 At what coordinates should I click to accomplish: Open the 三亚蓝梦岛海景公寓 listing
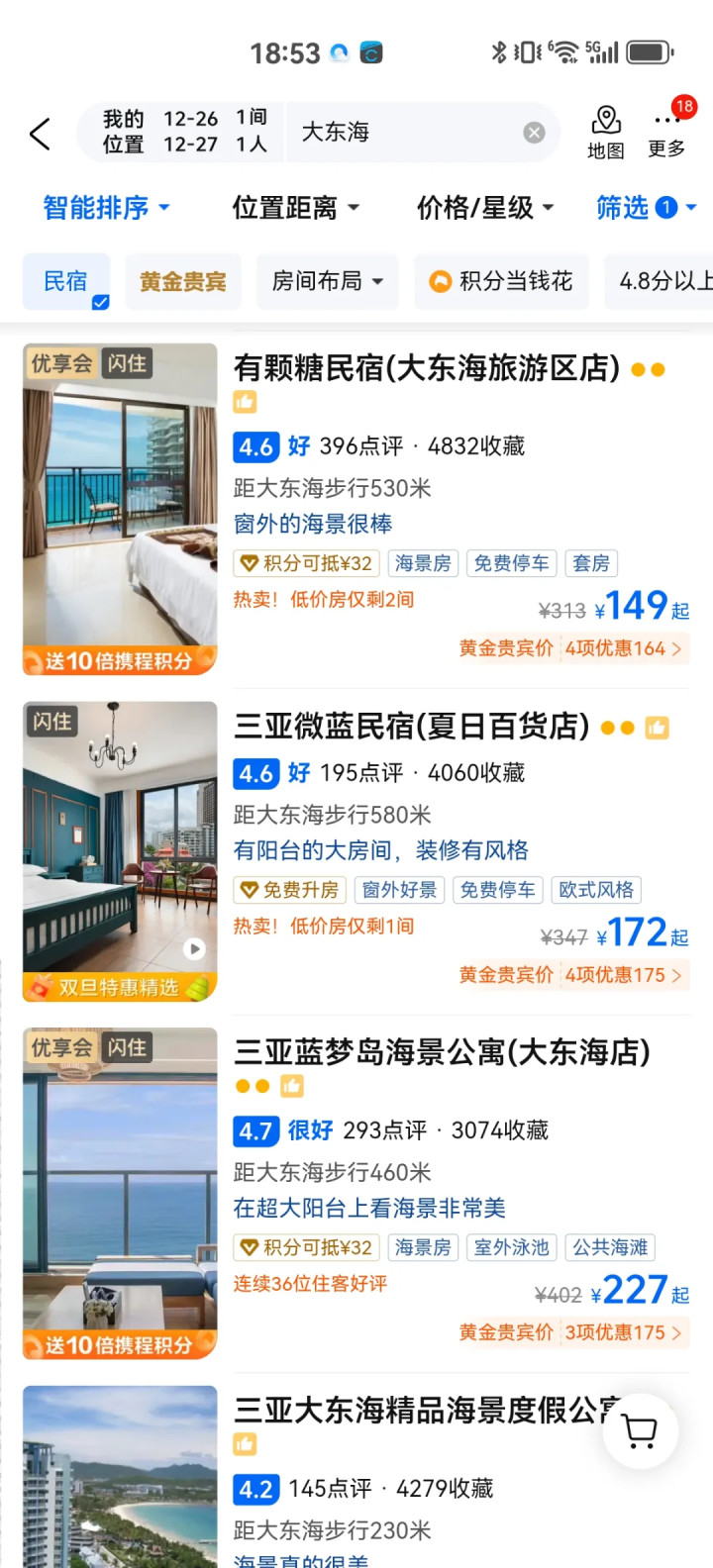(x=441, y=1052)
